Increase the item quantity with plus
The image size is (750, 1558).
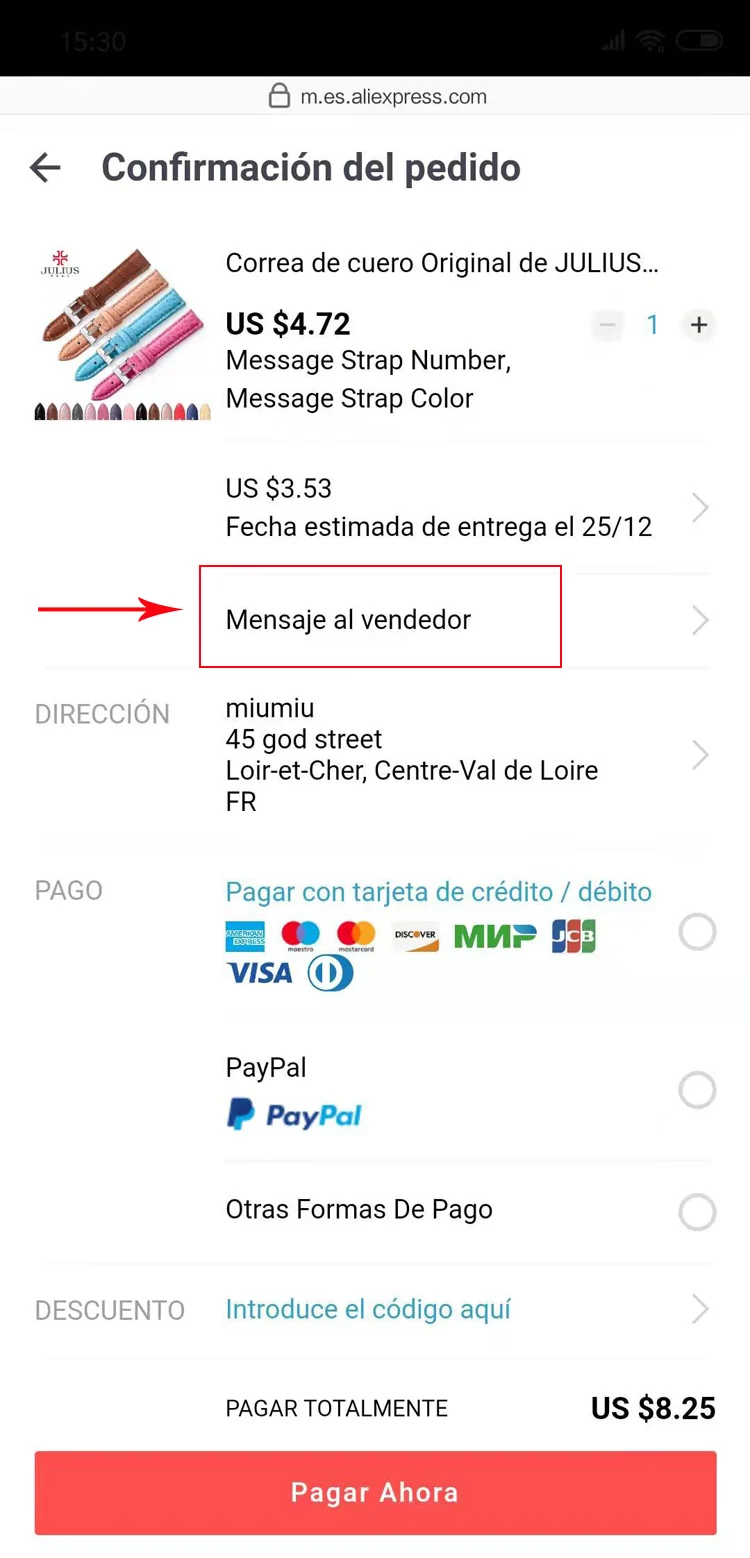pos(699,325)
